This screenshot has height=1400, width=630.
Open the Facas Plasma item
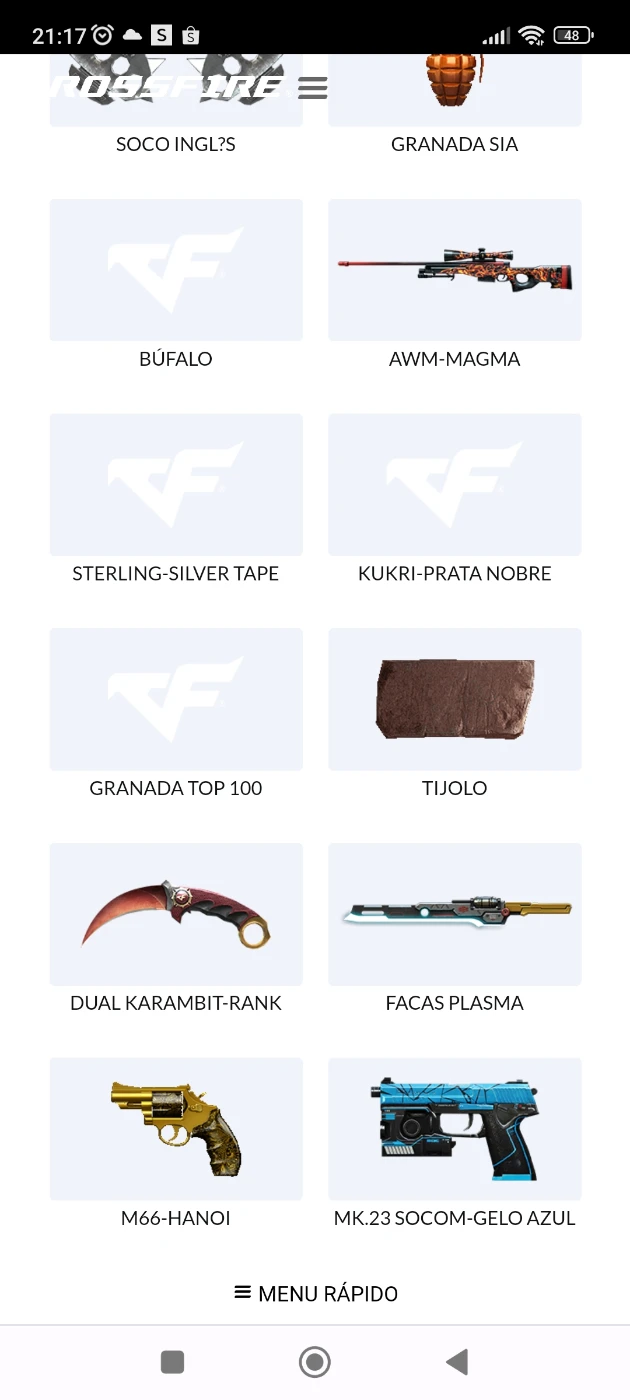[x=455, y=929]
